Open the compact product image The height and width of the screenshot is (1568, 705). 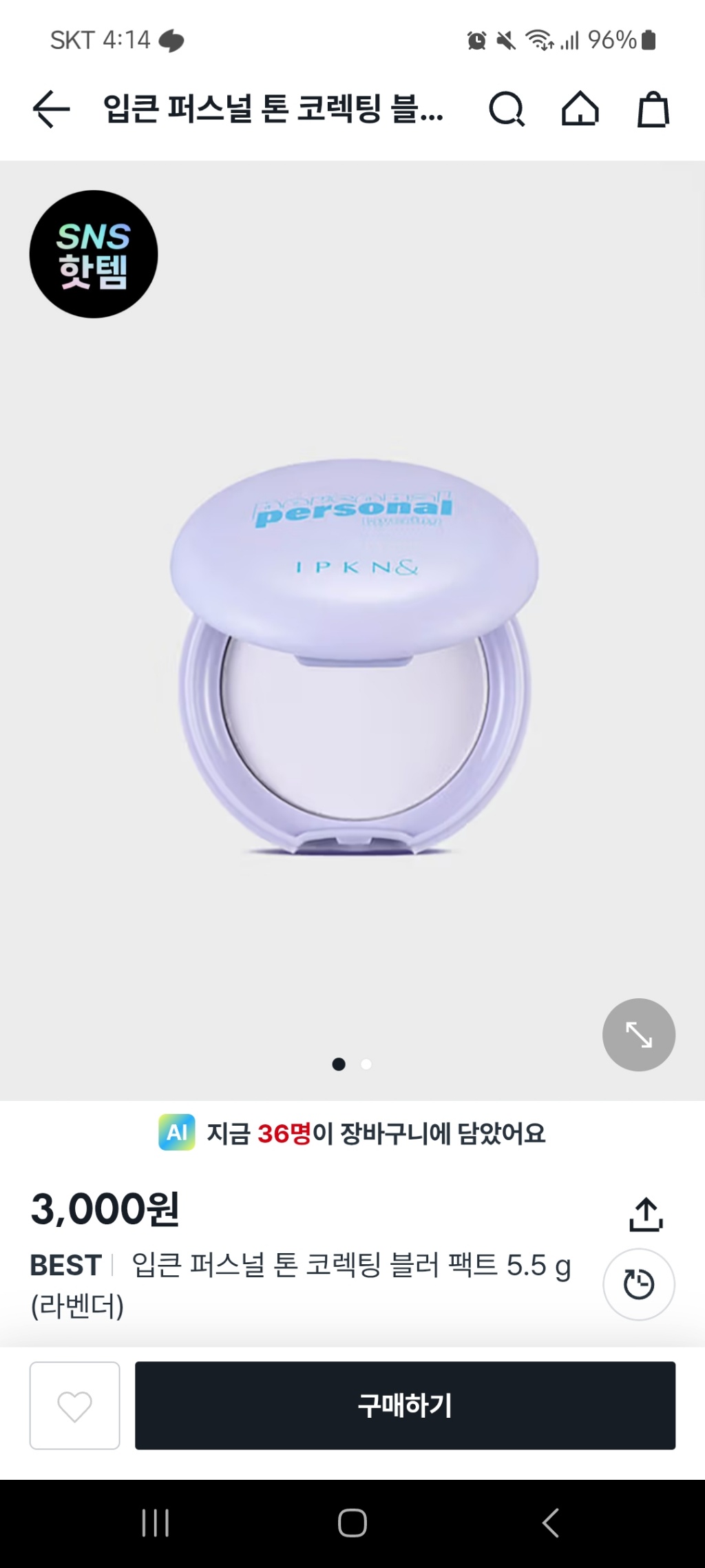[352, 654]
